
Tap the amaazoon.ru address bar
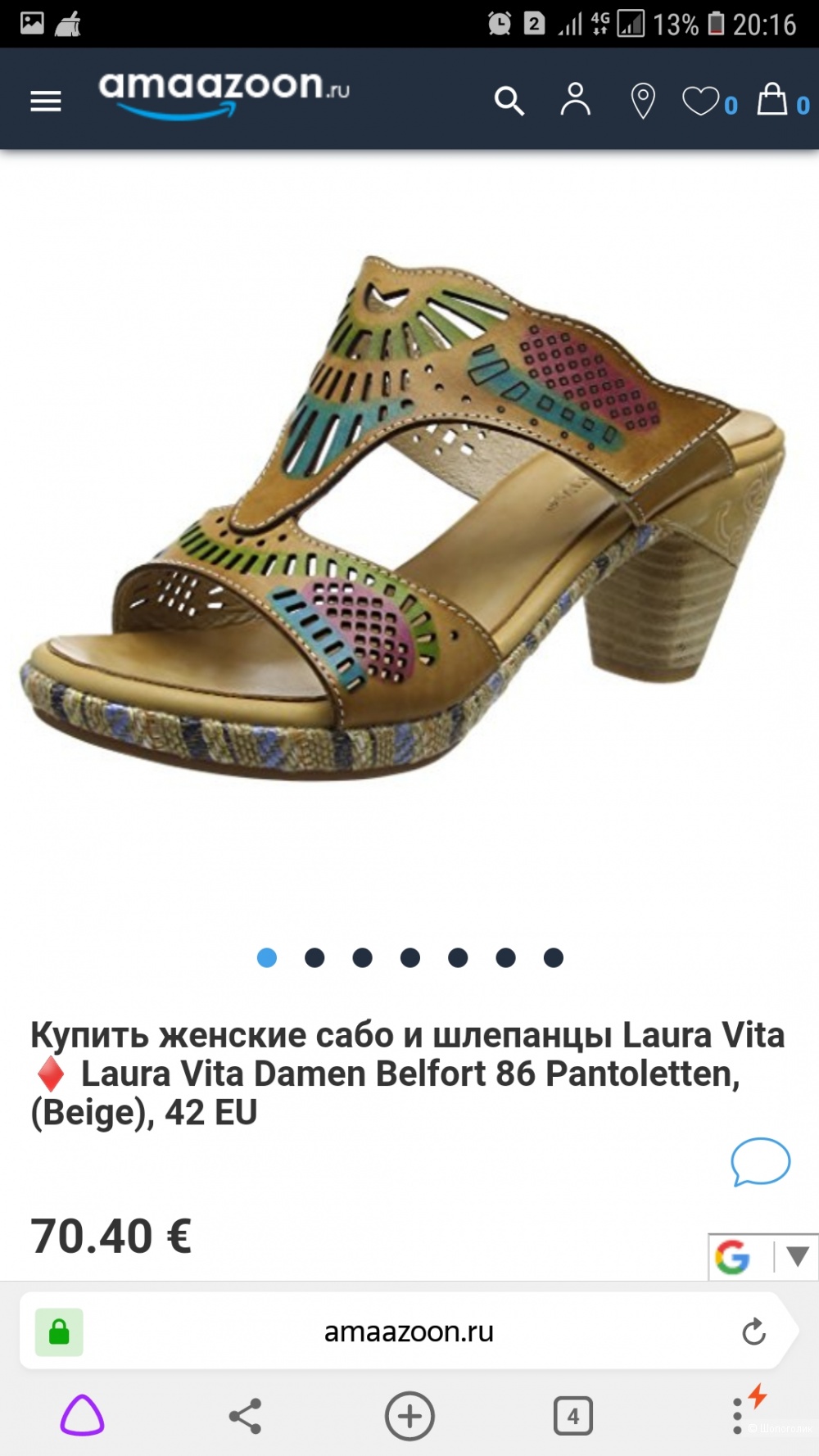coord(408,1332)
